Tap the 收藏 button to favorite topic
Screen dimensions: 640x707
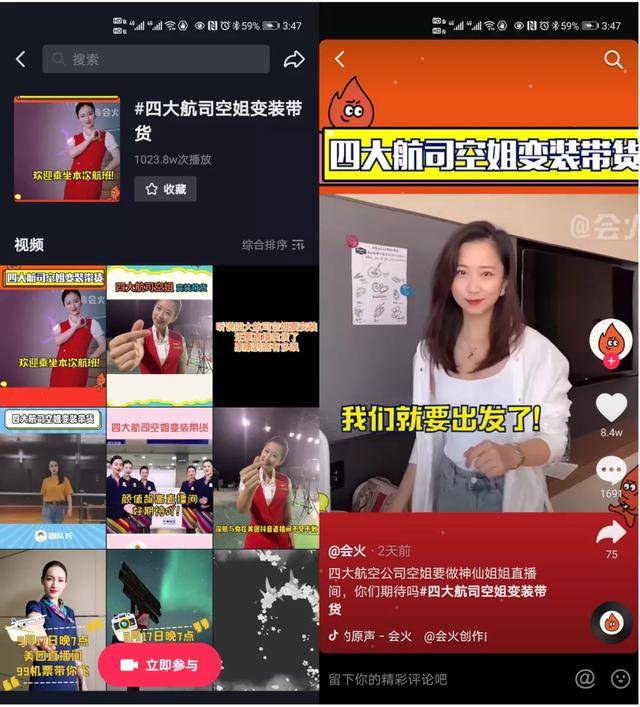click(165, 189)
